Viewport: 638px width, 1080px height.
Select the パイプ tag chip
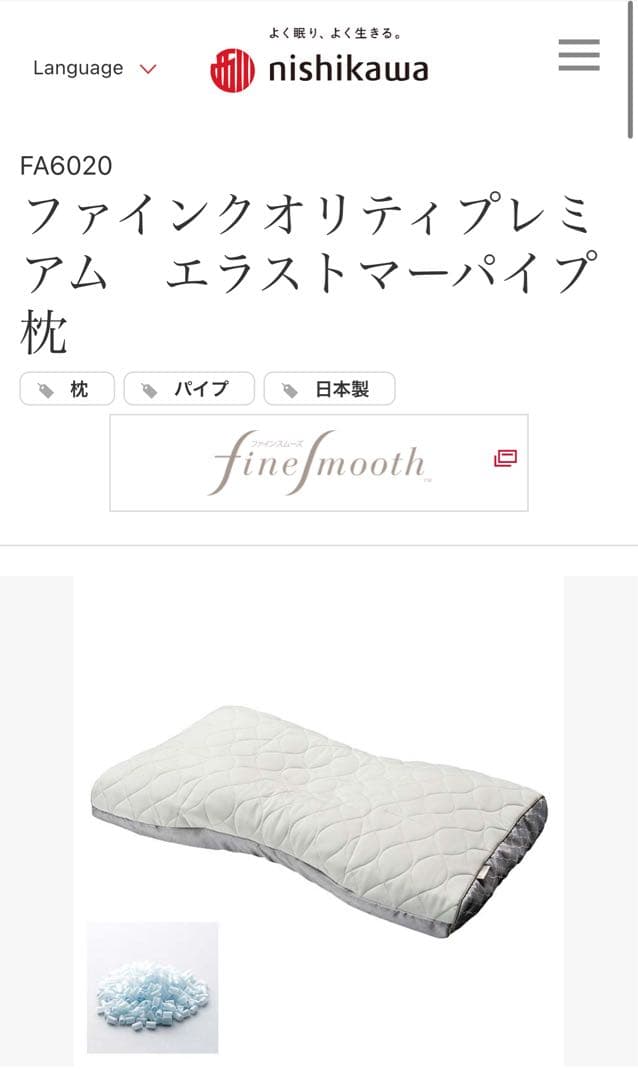[189, 389]
